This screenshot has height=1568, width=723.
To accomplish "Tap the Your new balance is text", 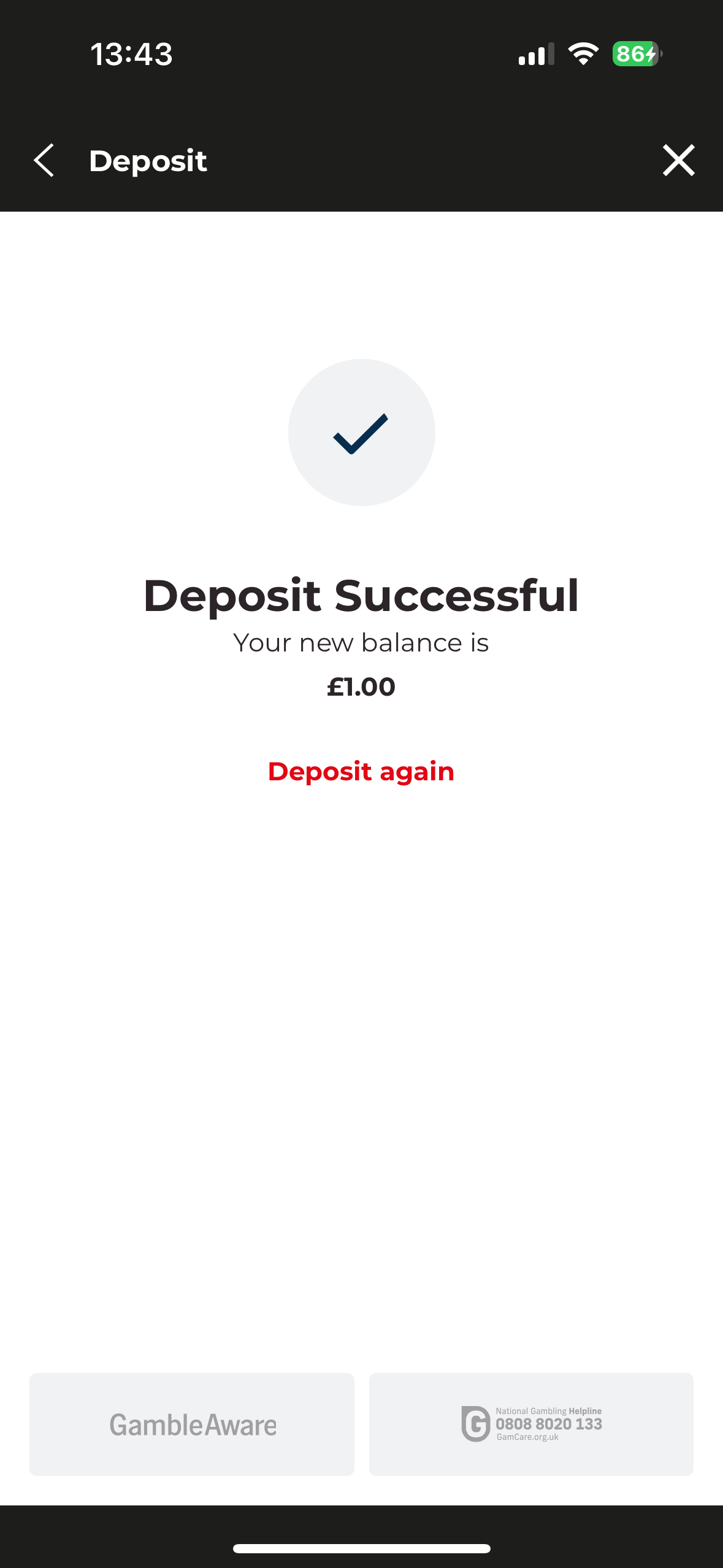I will (361, 643).
